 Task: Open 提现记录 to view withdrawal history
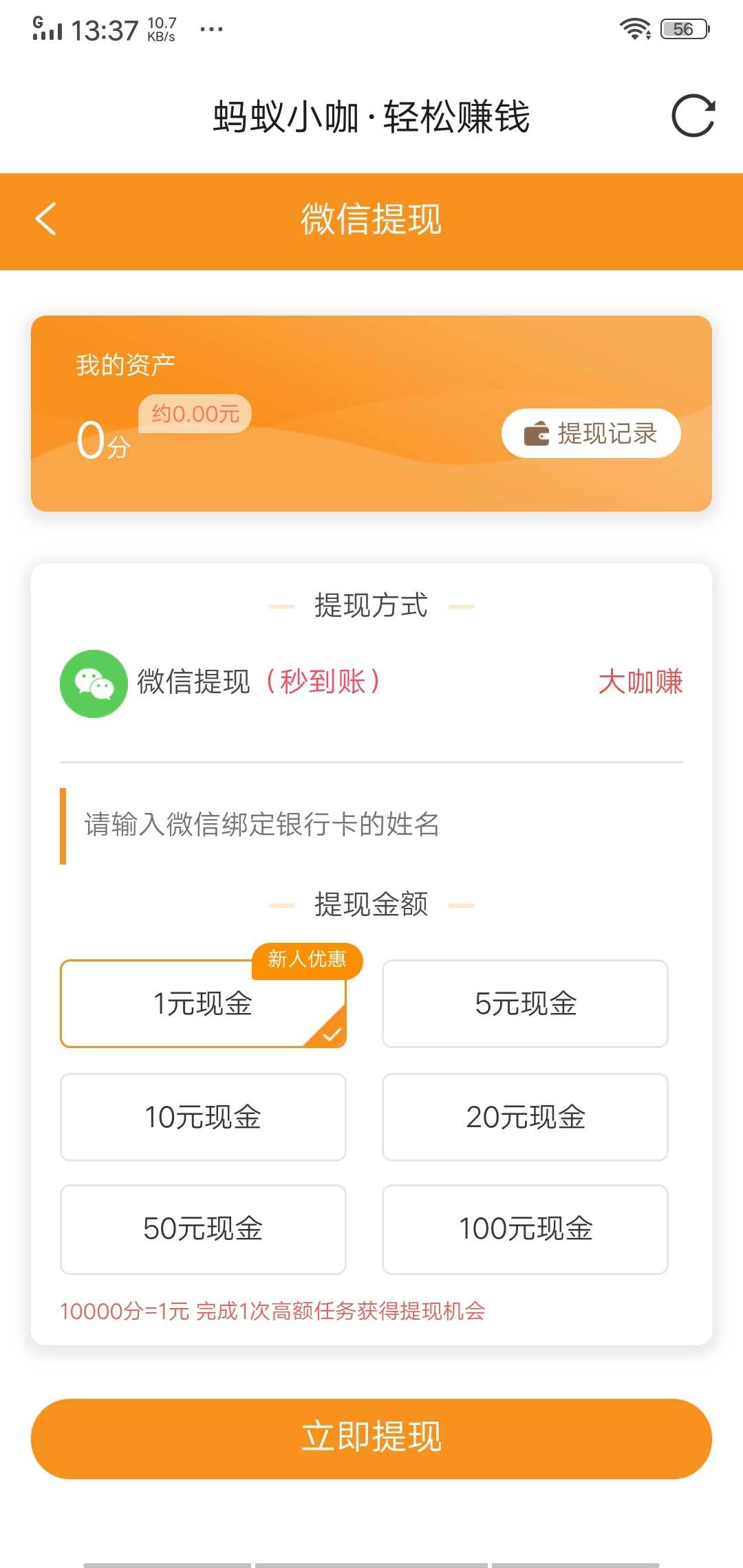coord(590,433)
